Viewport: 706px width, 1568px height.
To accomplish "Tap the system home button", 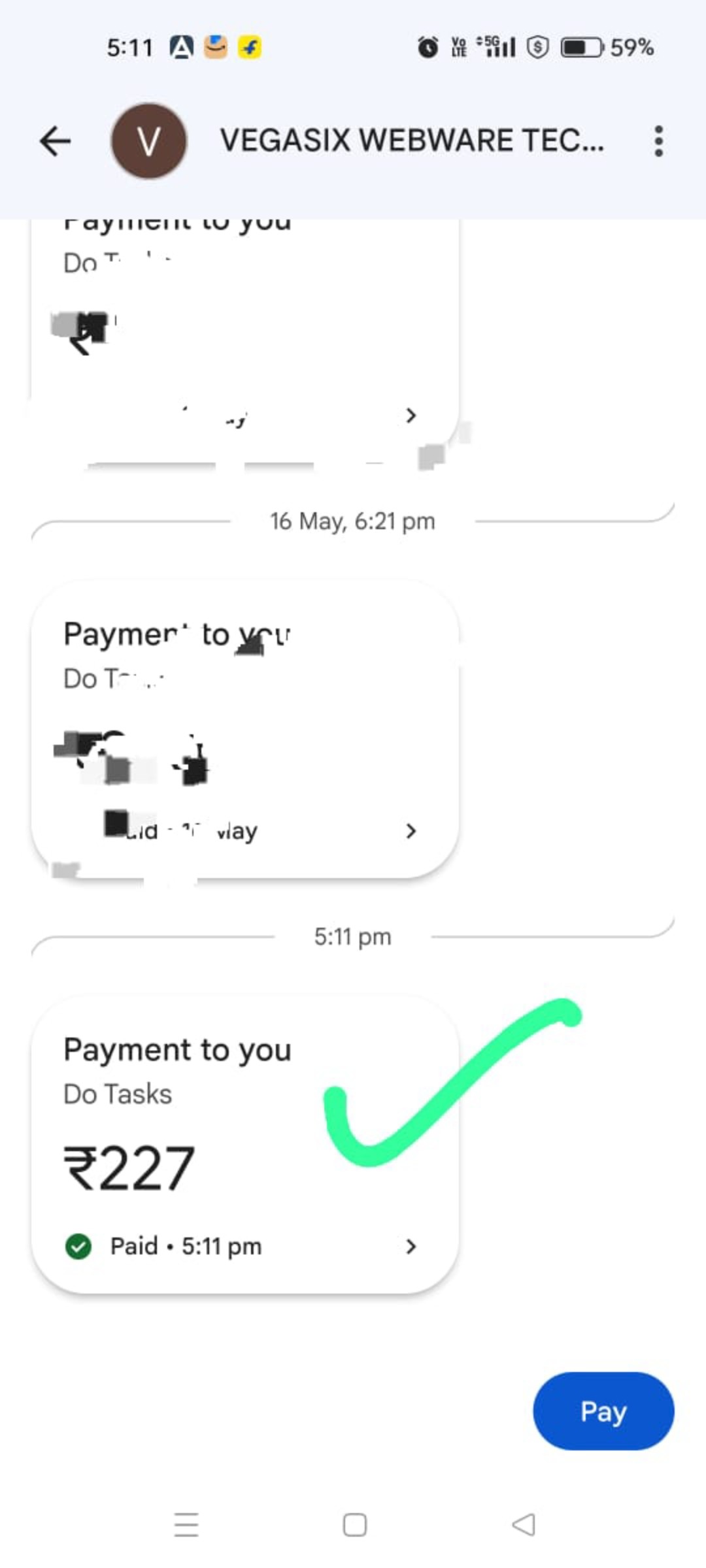I will pos(354,1525).
